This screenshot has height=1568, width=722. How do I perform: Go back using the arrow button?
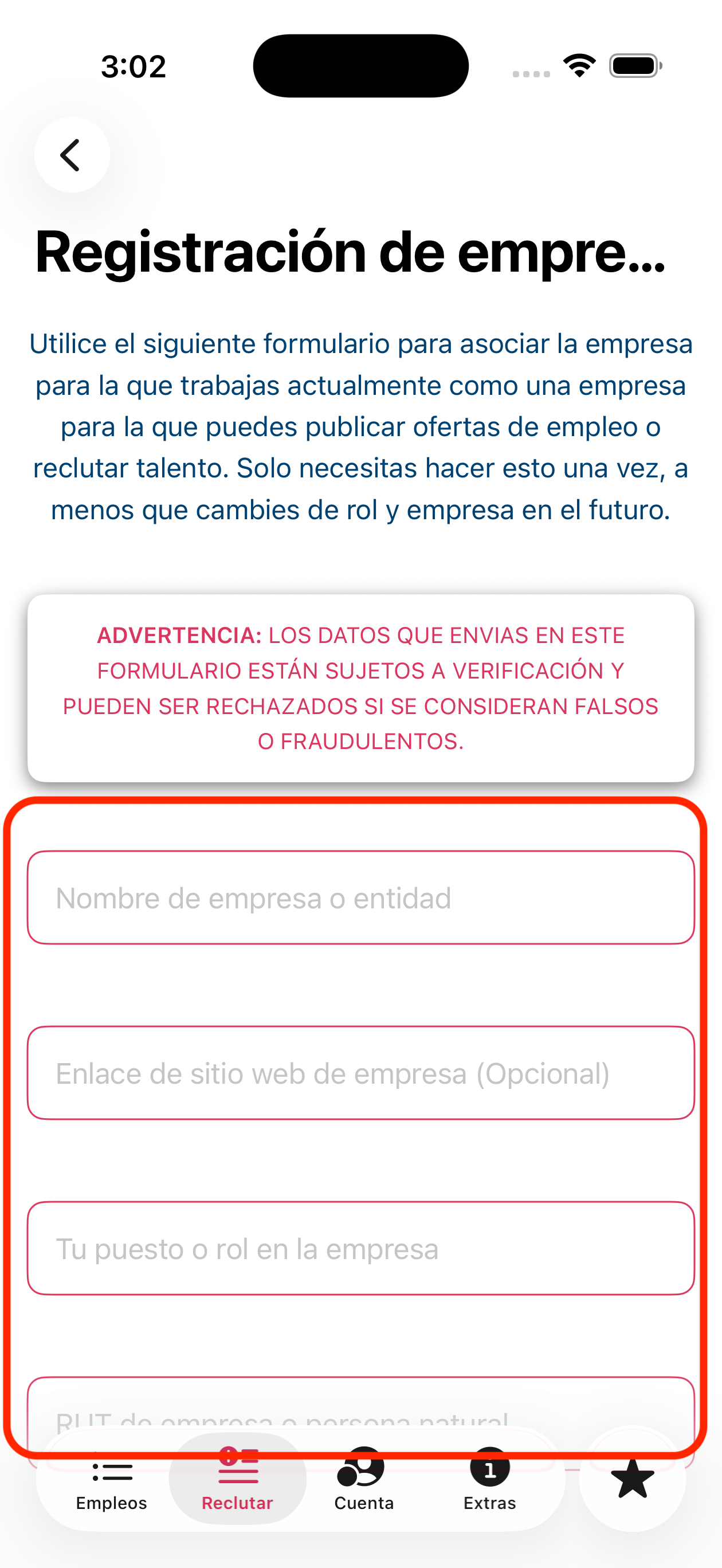click(72, 155)
